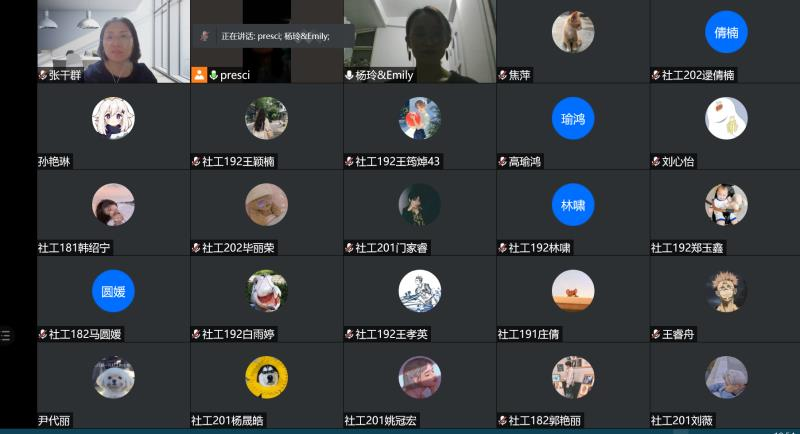
Task: Open 王睿舟's participant tile
Action: [725, 298]
